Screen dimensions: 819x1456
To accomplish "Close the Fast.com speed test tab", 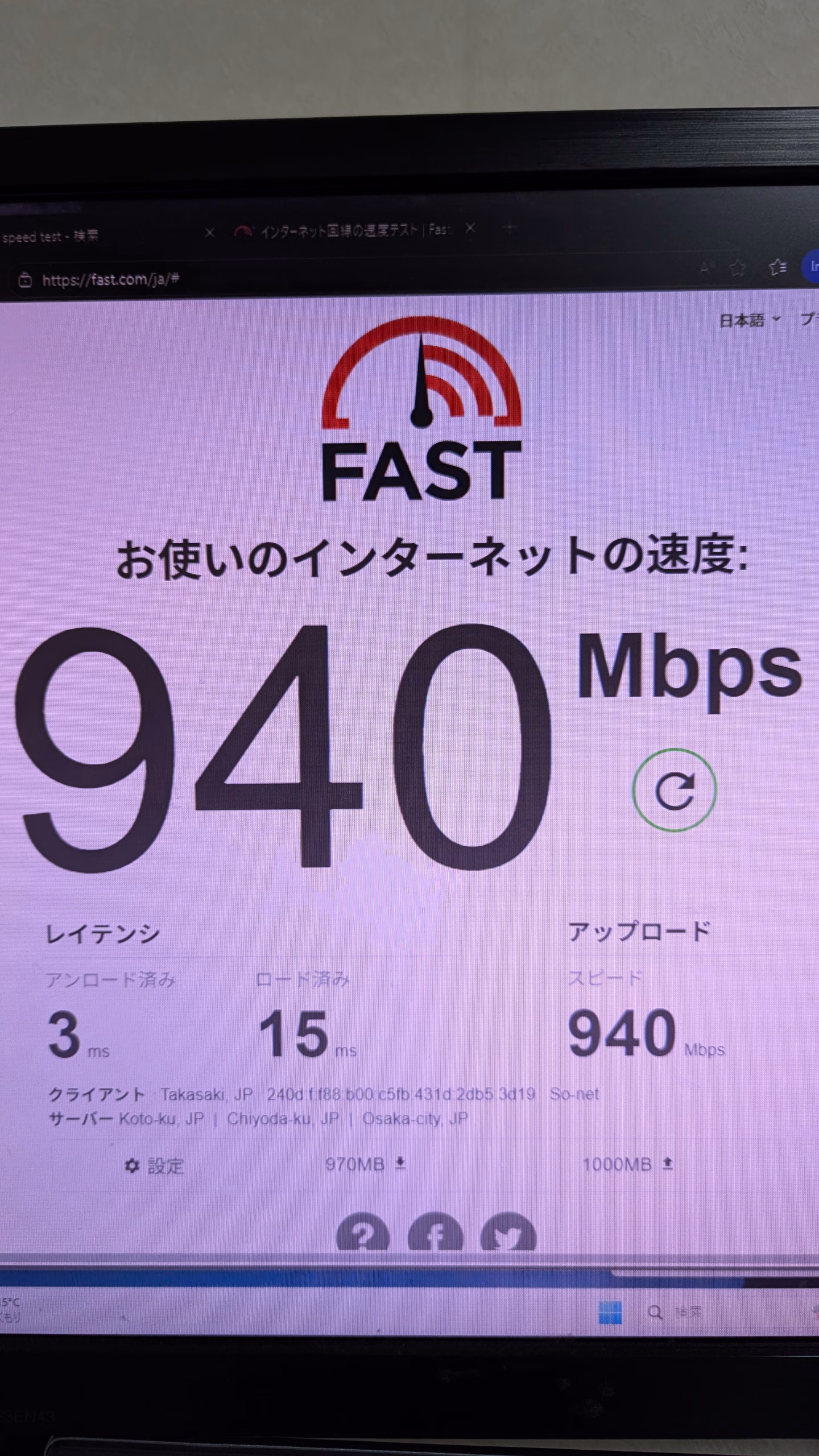I will (x=470, y=229).
